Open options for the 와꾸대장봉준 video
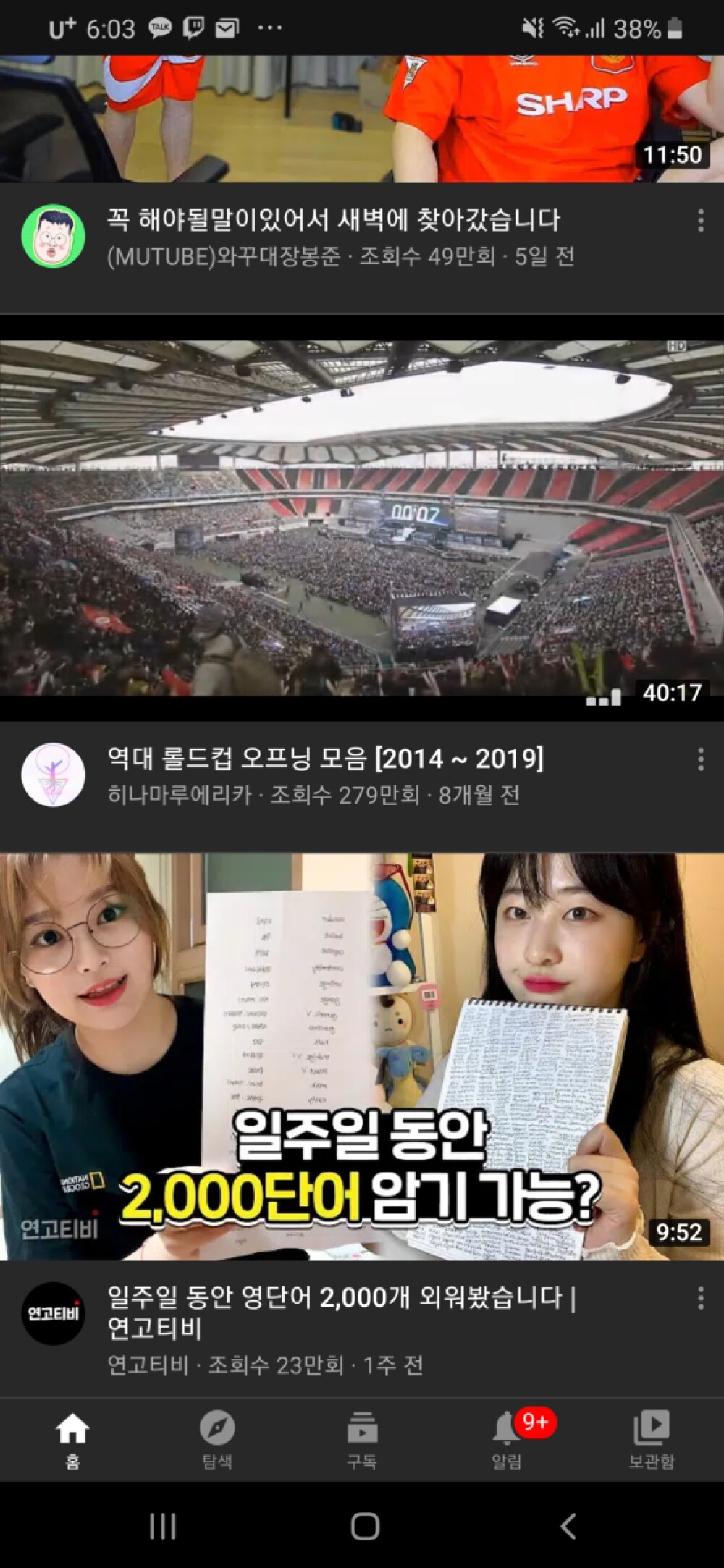The image size is (724, 1568). [700, 221]
